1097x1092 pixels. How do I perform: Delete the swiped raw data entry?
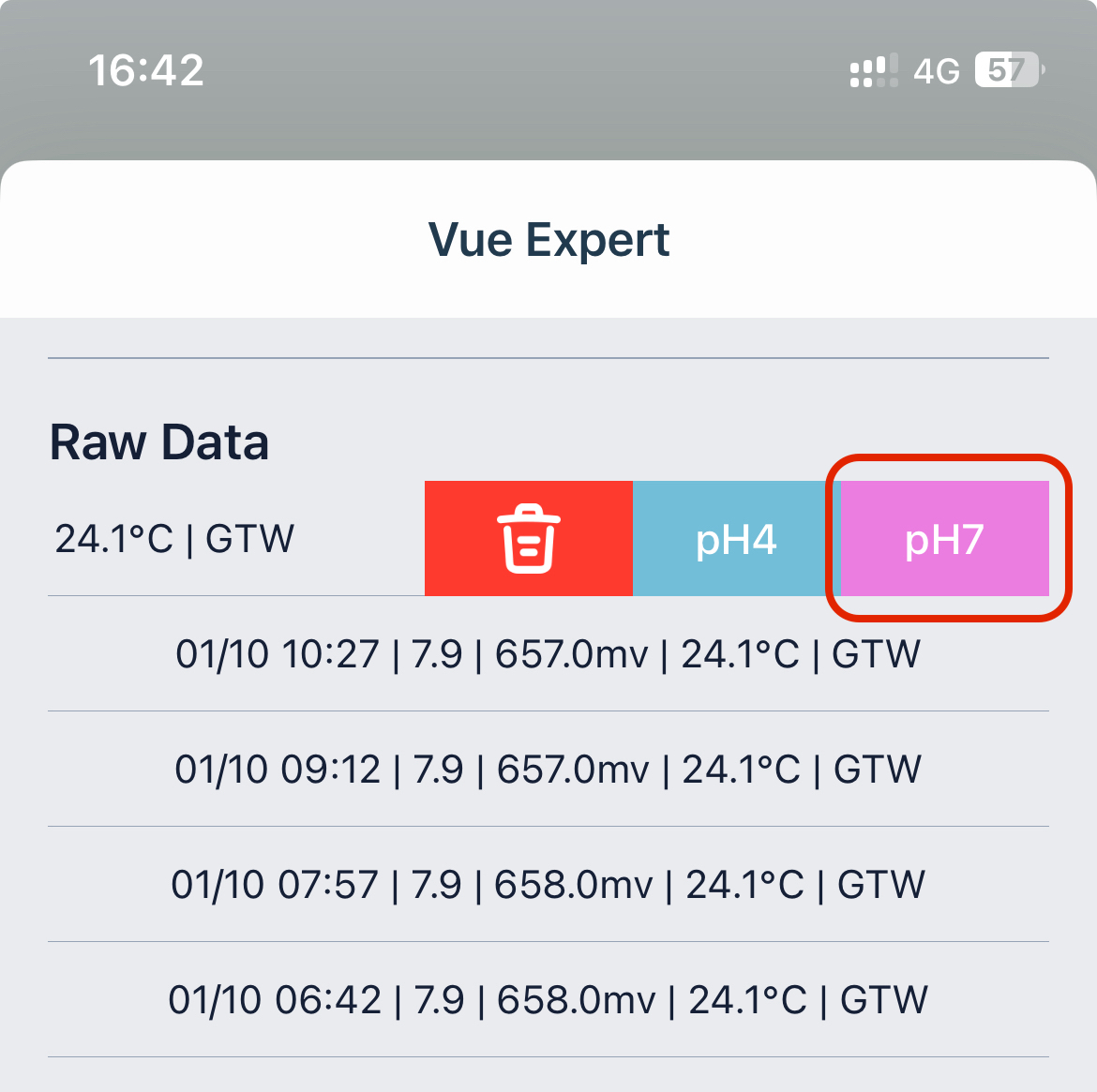(529, 538)
